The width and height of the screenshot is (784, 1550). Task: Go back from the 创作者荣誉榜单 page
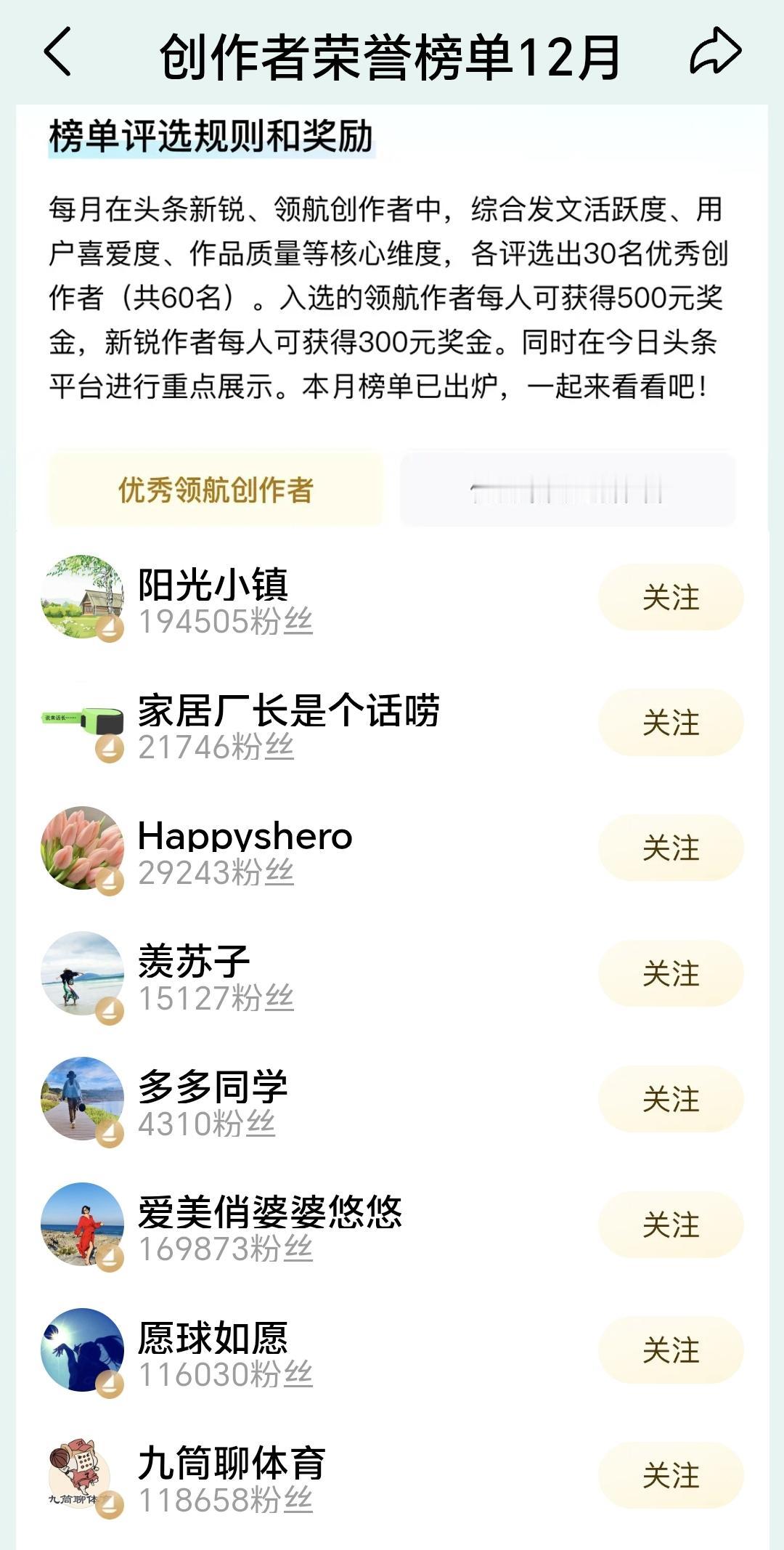[x=58, y=52]
